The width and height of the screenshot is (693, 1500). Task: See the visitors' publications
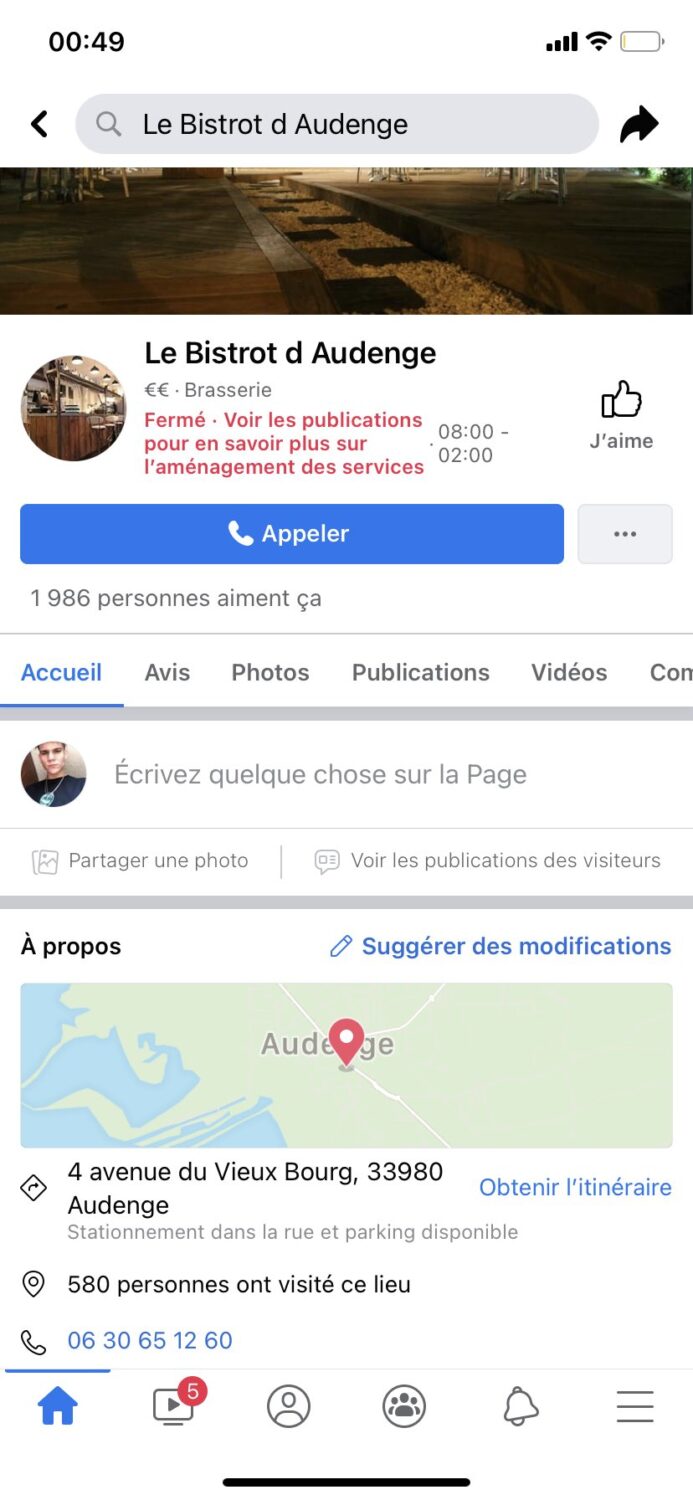coord(488,861)
